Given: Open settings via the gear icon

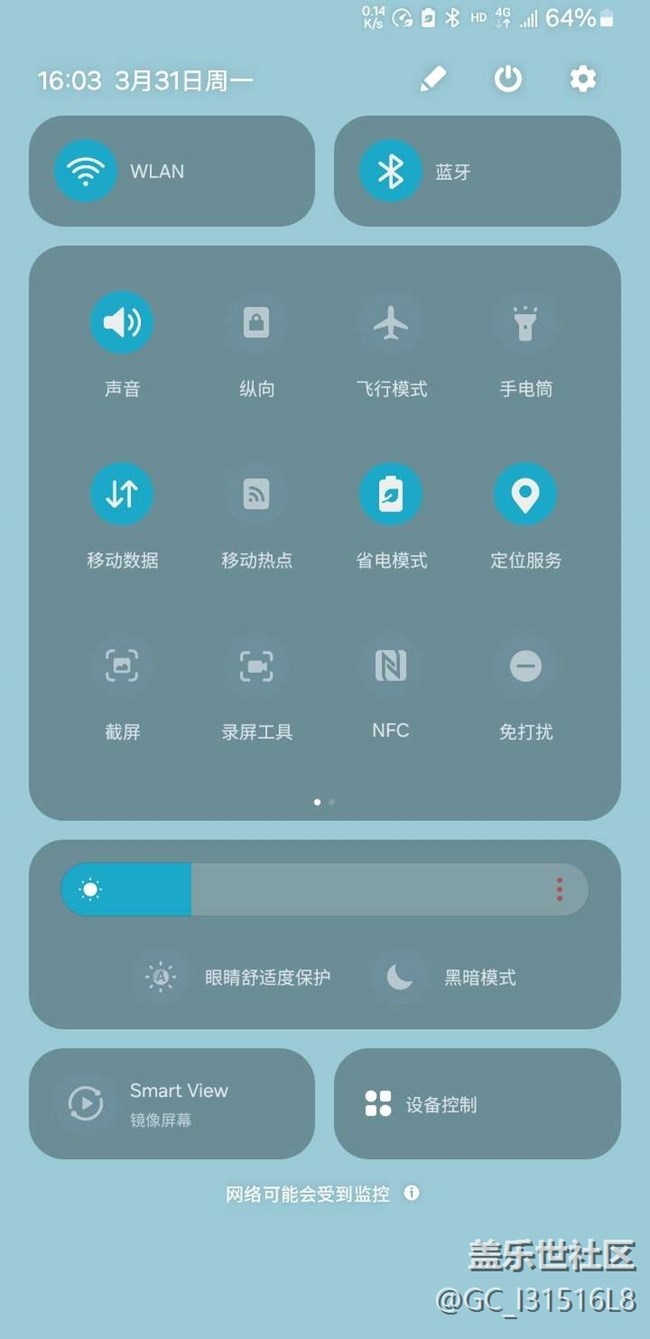Looking at the screenshot, I should coord(583,79).
